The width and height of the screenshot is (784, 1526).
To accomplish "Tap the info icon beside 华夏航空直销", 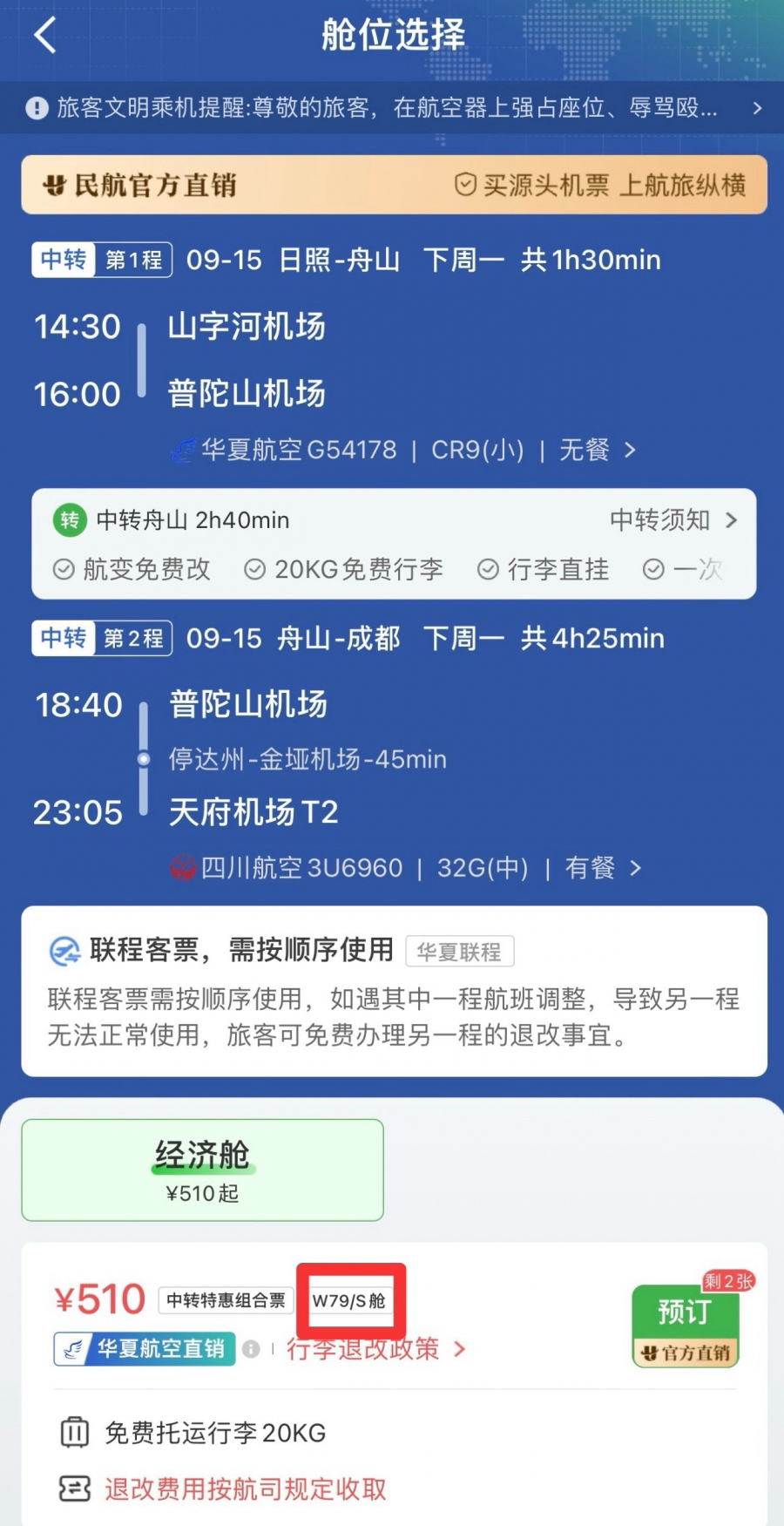I will click(x=251, y=1349).
